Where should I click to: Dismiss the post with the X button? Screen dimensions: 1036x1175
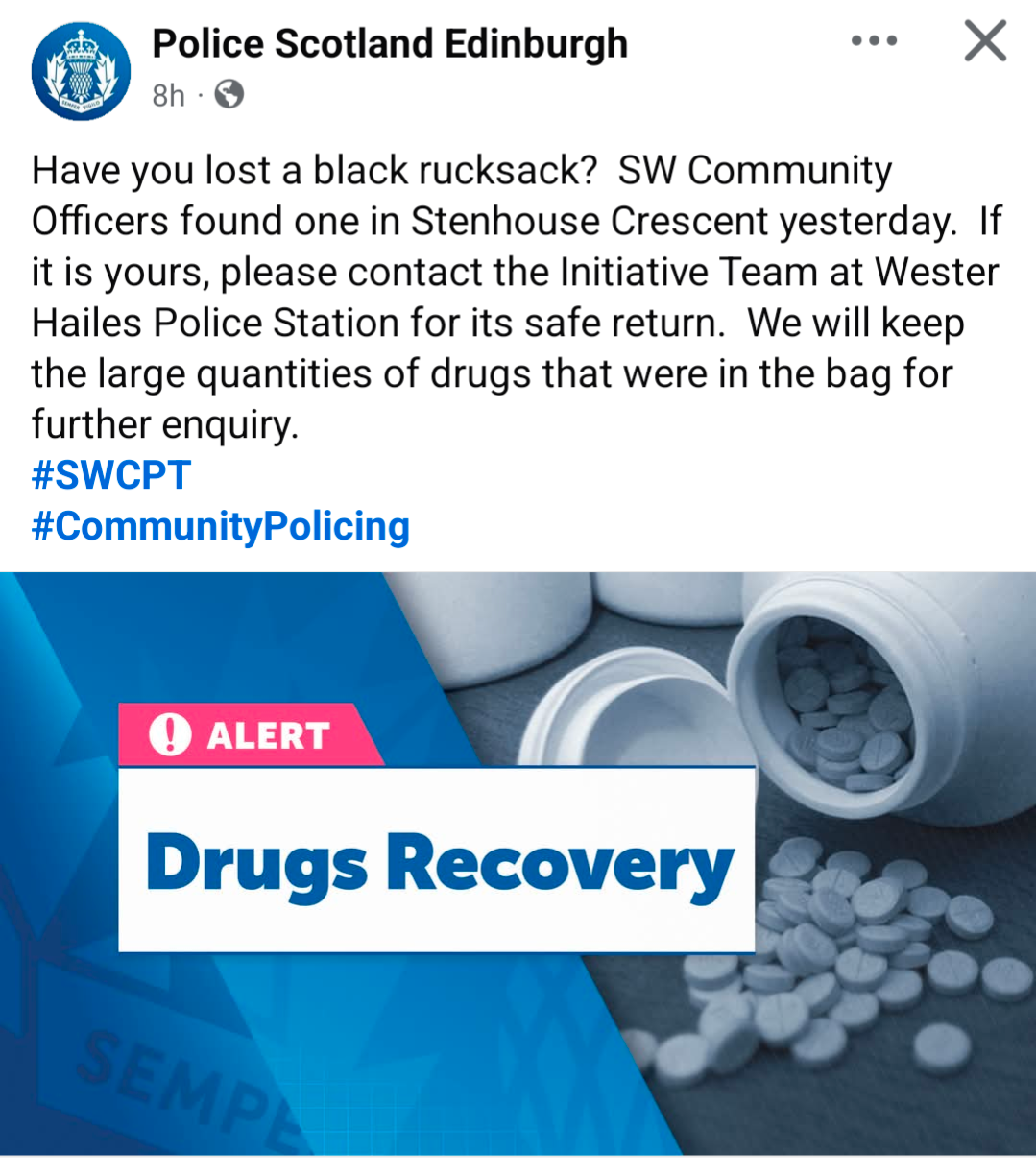pyautogui.click(x=985, y=41)
